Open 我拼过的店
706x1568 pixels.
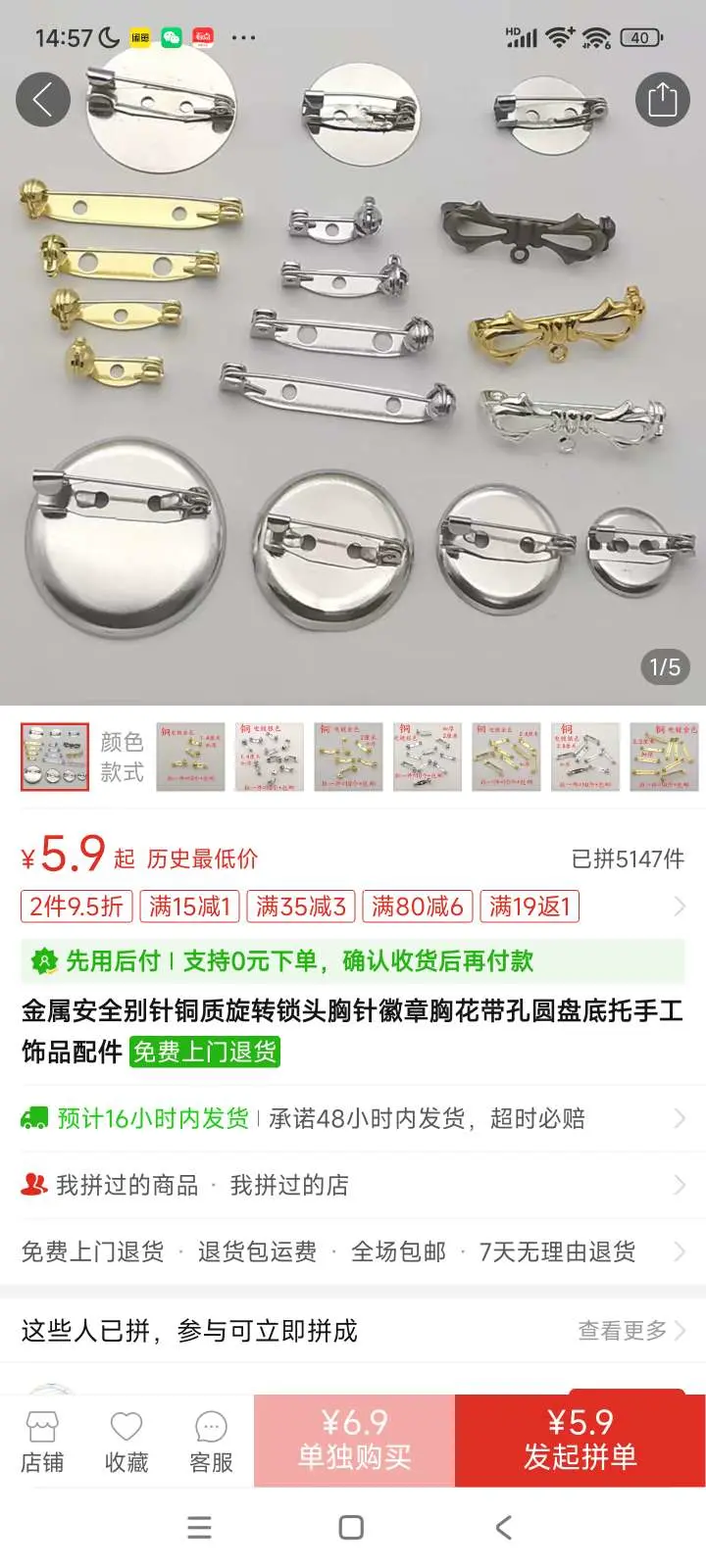(289, 1185)
